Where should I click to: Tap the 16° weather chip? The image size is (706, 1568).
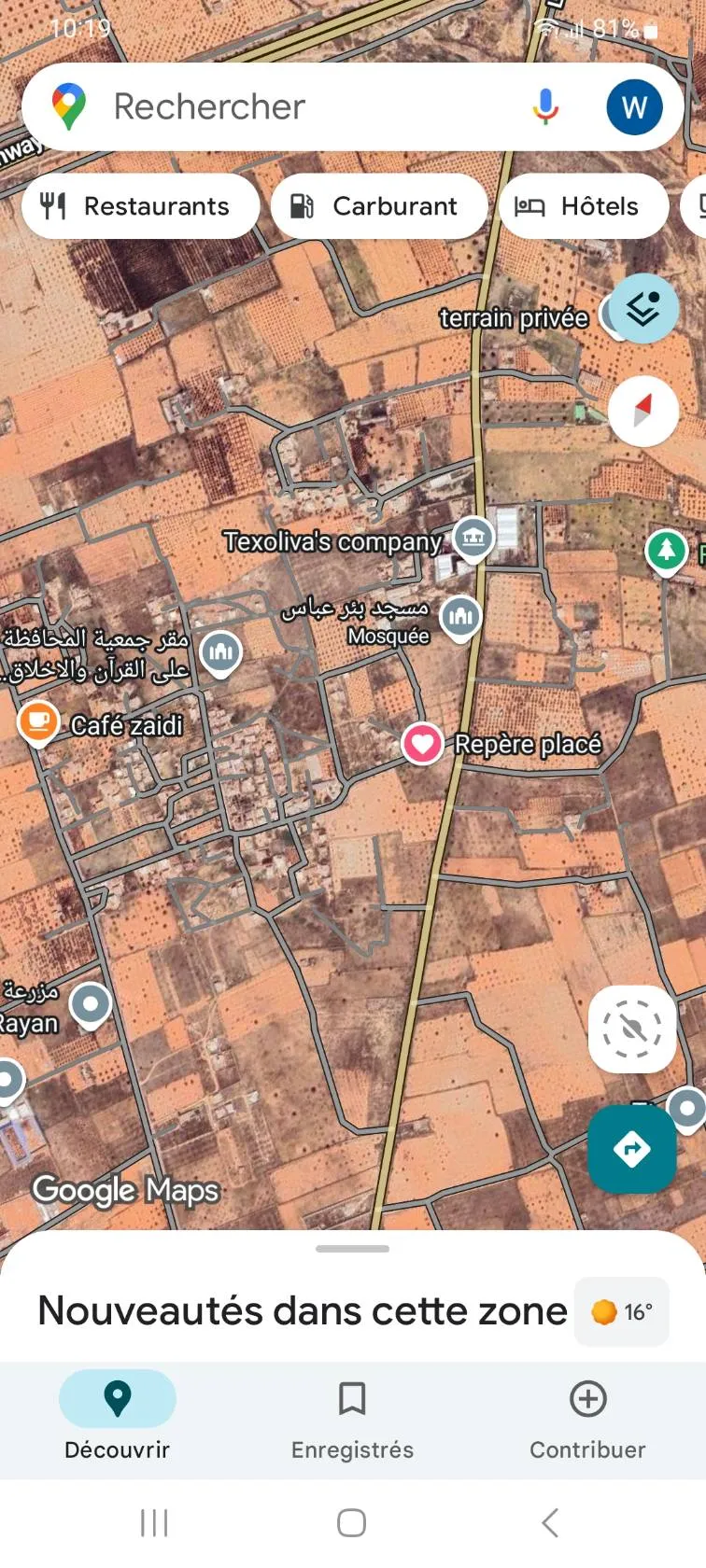coord(622,1311)
